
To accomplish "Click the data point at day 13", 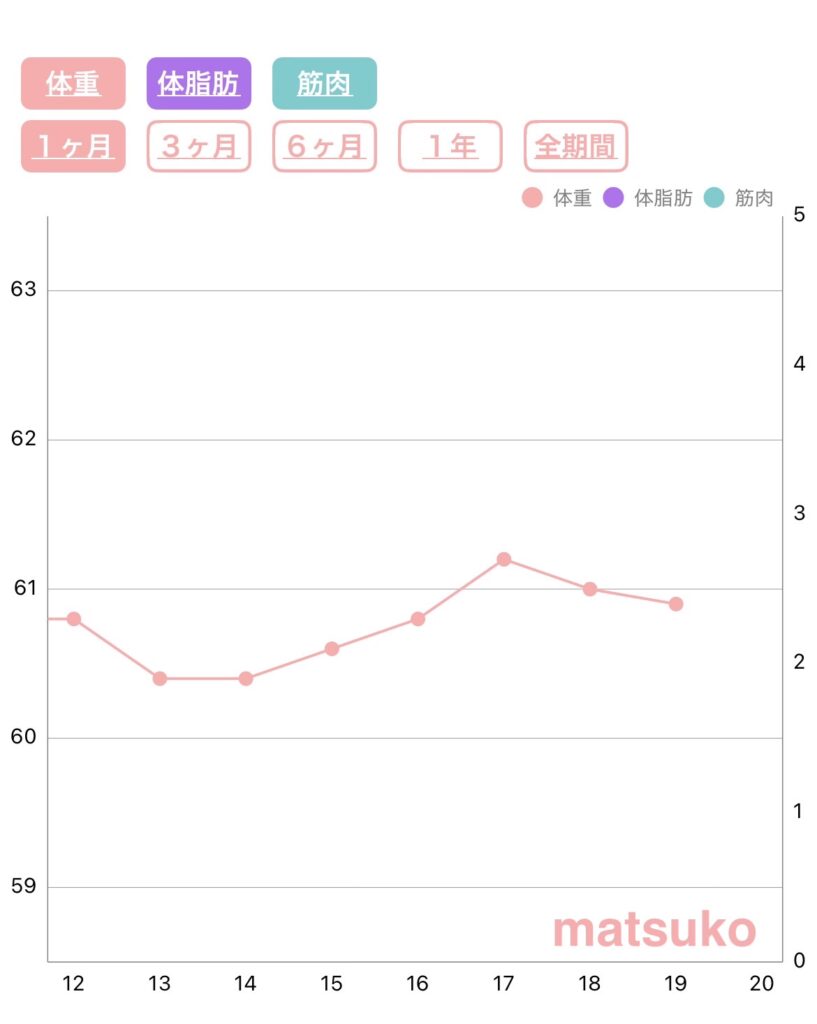I will coord(160,678).
